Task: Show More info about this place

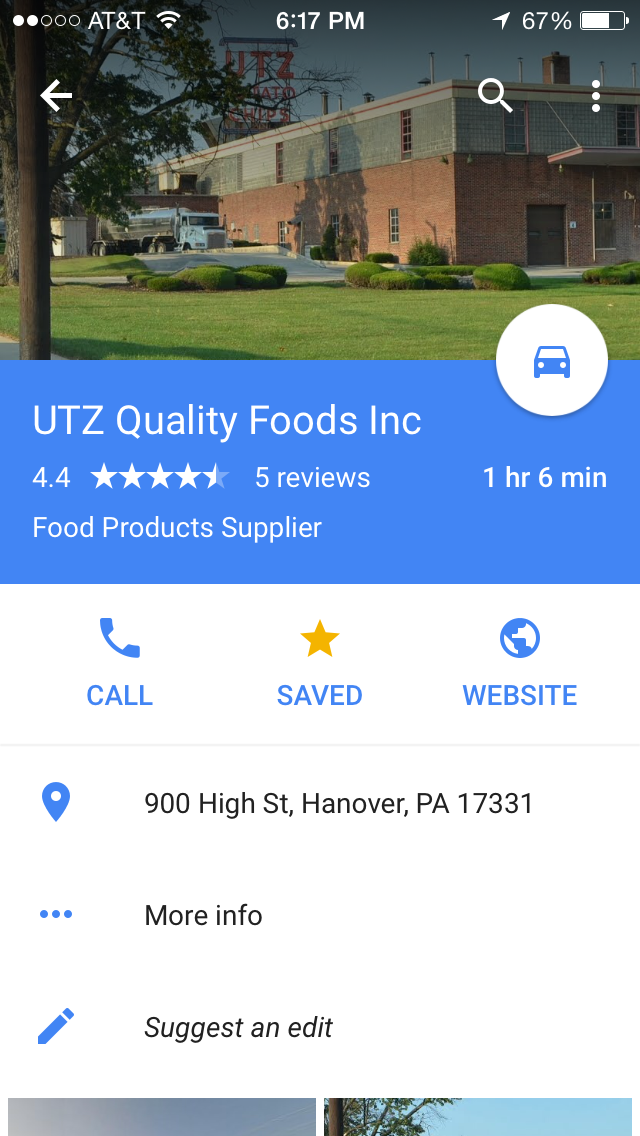Action: (x=204, y=915)
